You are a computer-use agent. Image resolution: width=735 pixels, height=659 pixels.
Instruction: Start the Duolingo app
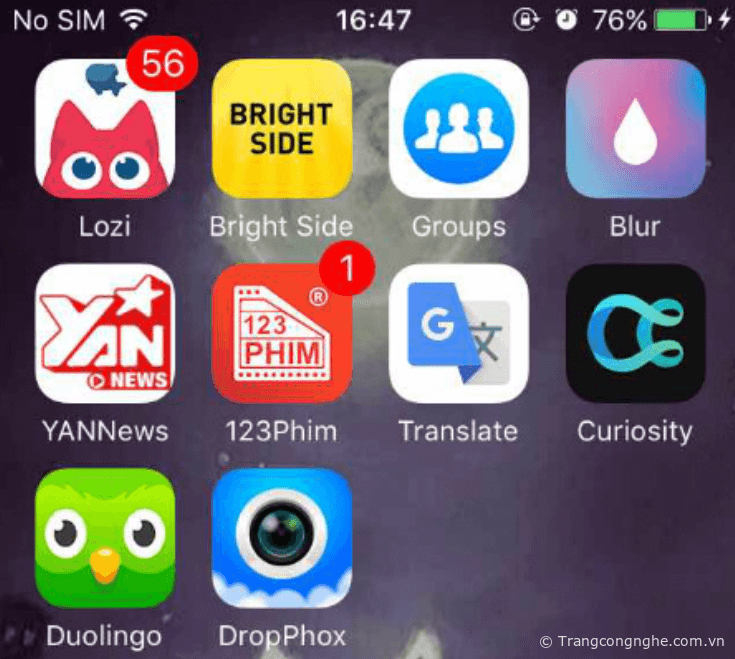click(105, 538)
